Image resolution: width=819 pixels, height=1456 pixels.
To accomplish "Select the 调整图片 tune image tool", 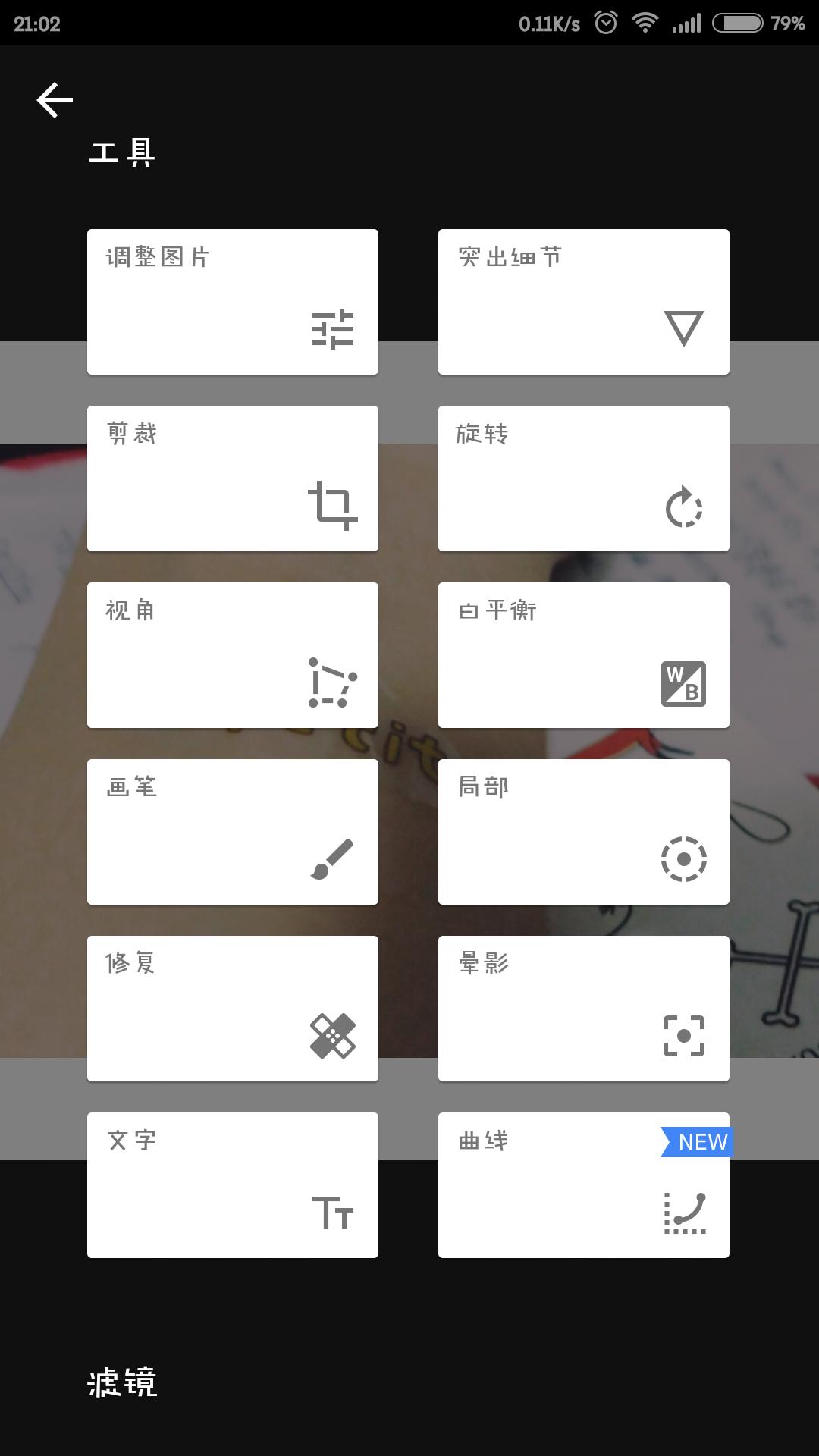I will point(233,301).
